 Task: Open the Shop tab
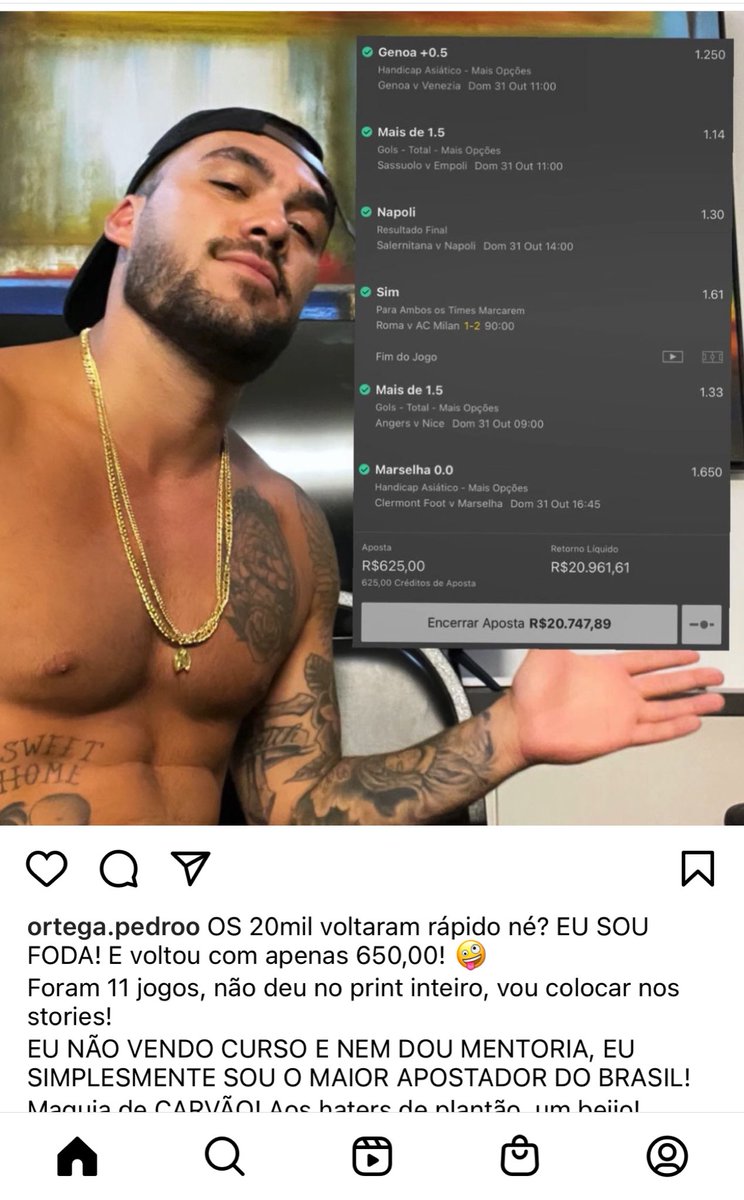519,1157
